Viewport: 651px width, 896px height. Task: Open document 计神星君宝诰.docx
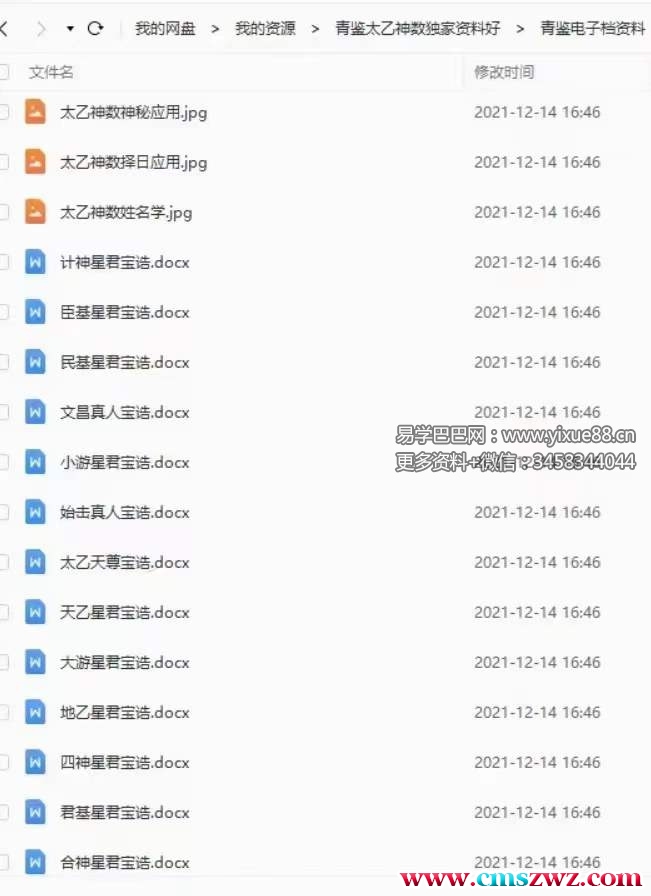pyautogui.click(x=124, y=262)
